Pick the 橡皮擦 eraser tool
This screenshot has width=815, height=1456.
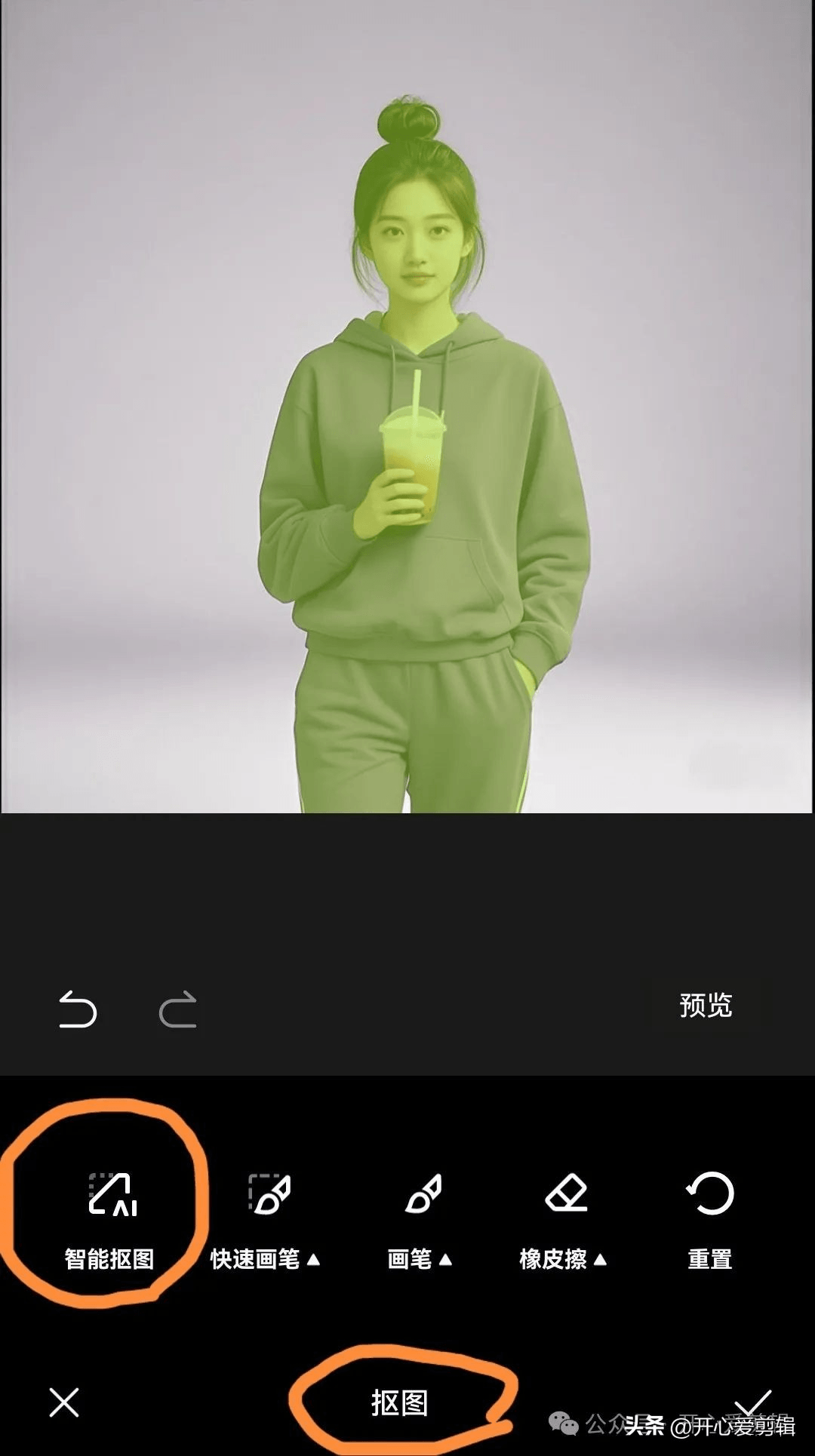pos(564,1221)
